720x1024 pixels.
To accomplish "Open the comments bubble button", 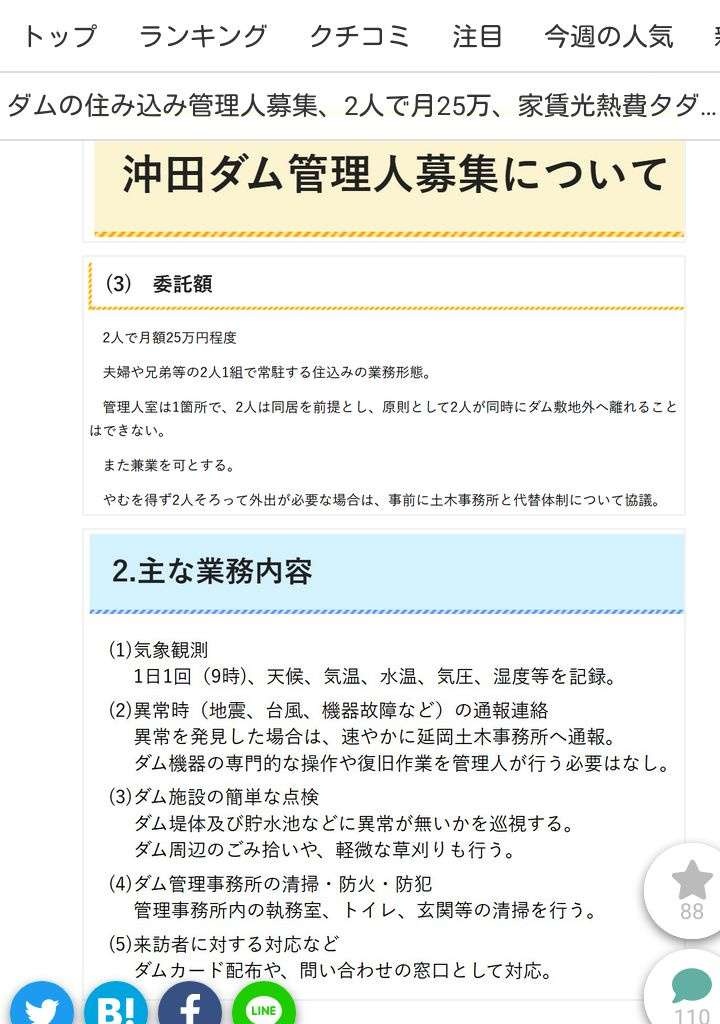I will click(x=691, y=988).
